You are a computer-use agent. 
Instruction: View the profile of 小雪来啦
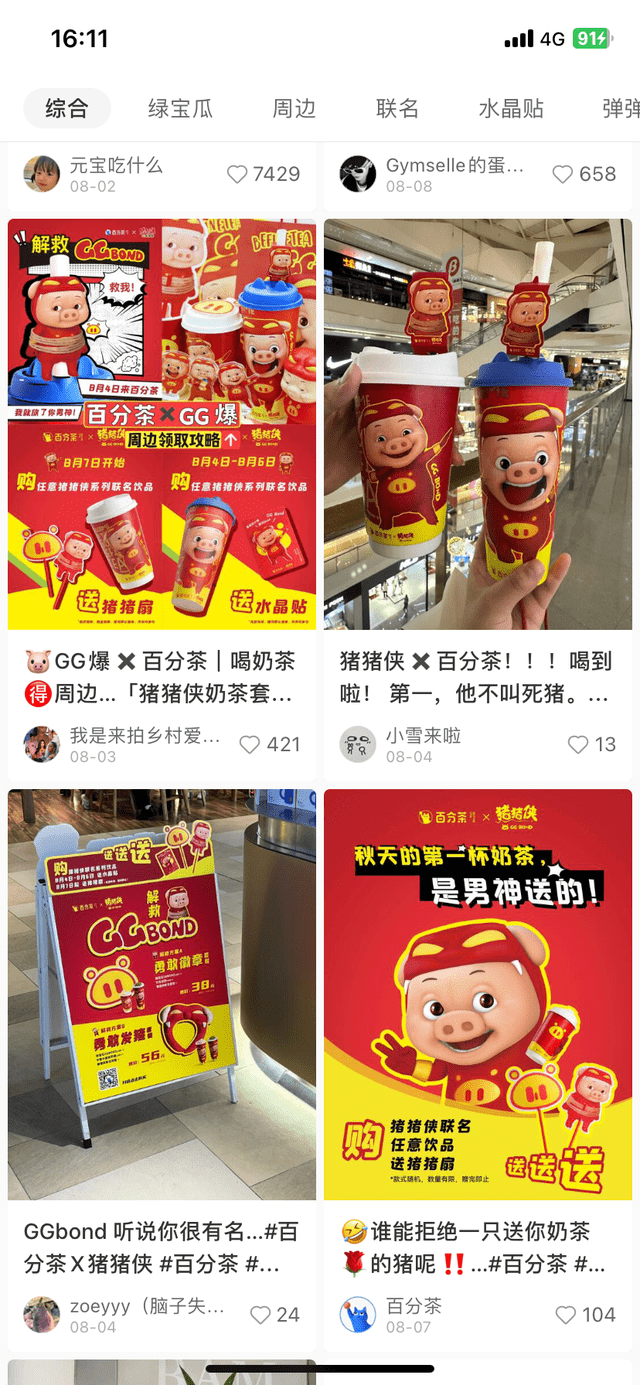click(x=357, y=744)
